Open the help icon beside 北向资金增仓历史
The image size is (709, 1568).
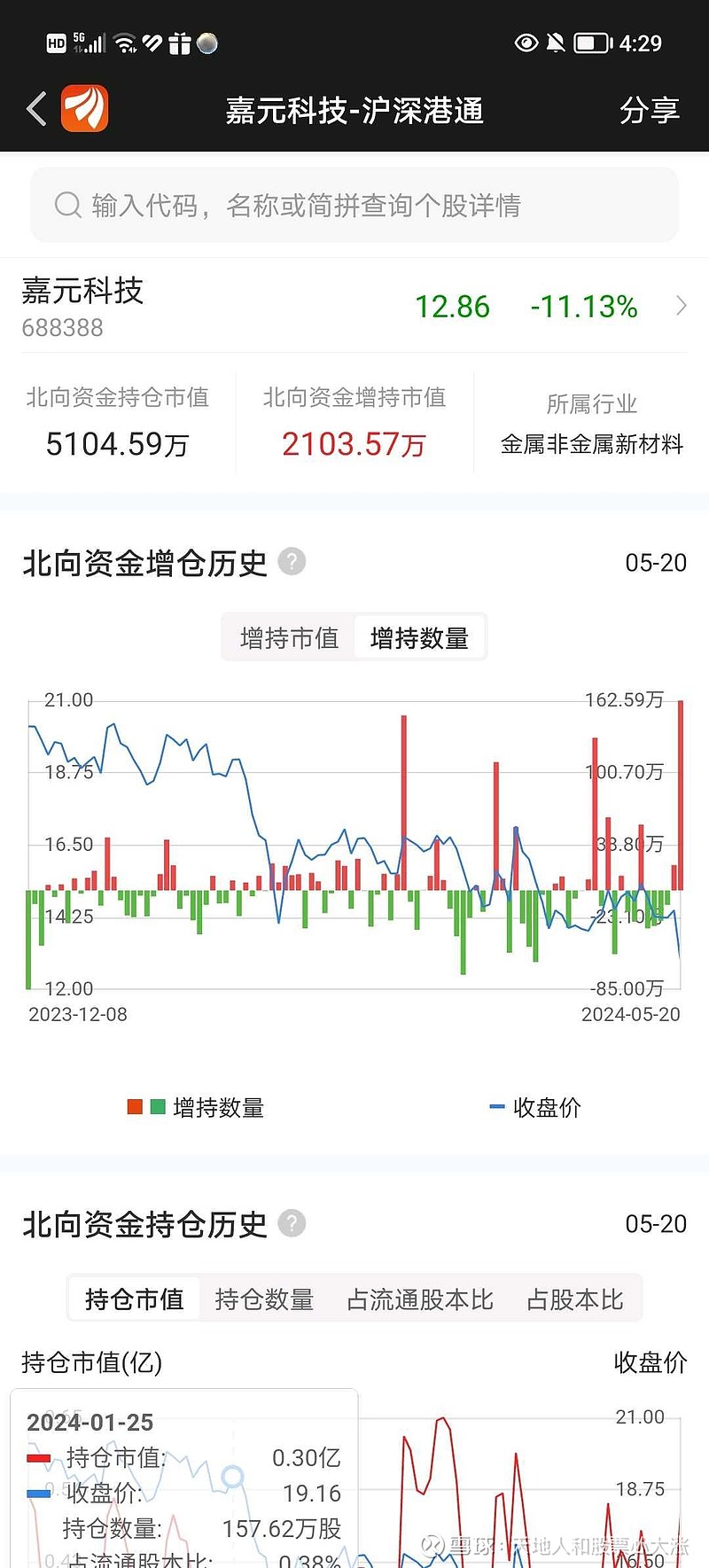pos(292,562)
